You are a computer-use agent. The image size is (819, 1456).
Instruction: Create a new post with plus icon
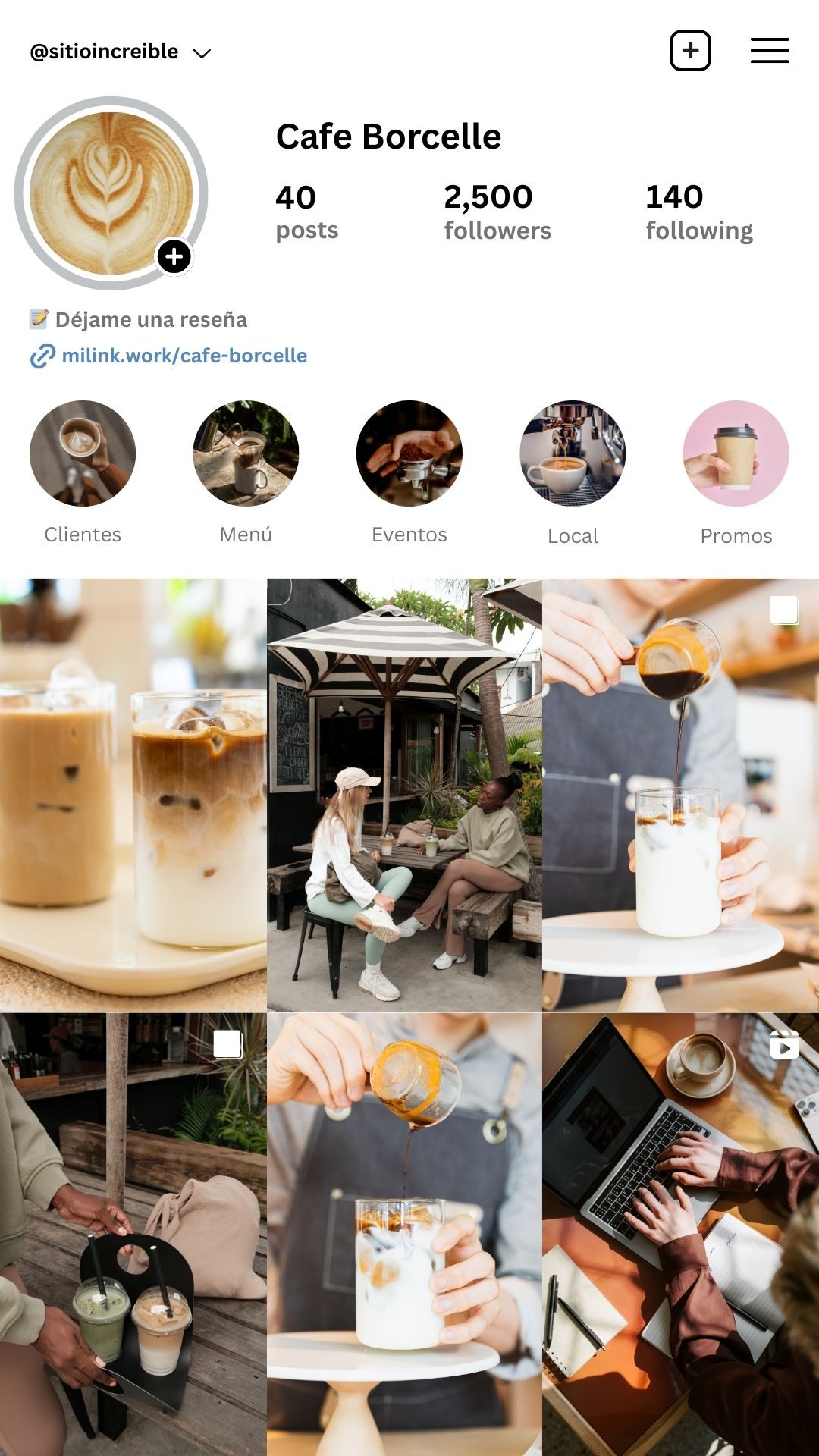click(690, 51)
